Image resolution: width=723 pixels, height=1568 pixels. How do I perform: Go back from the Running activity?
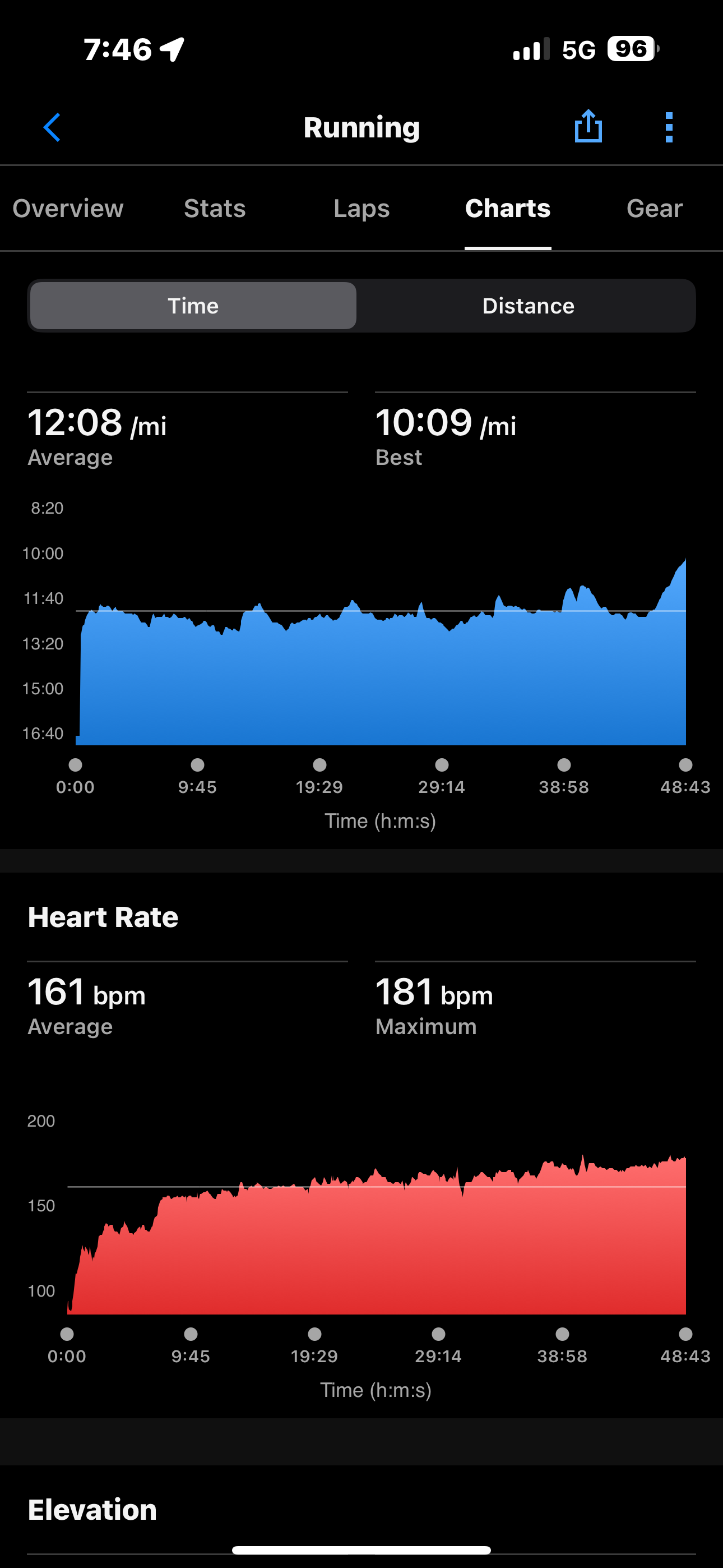52,127
